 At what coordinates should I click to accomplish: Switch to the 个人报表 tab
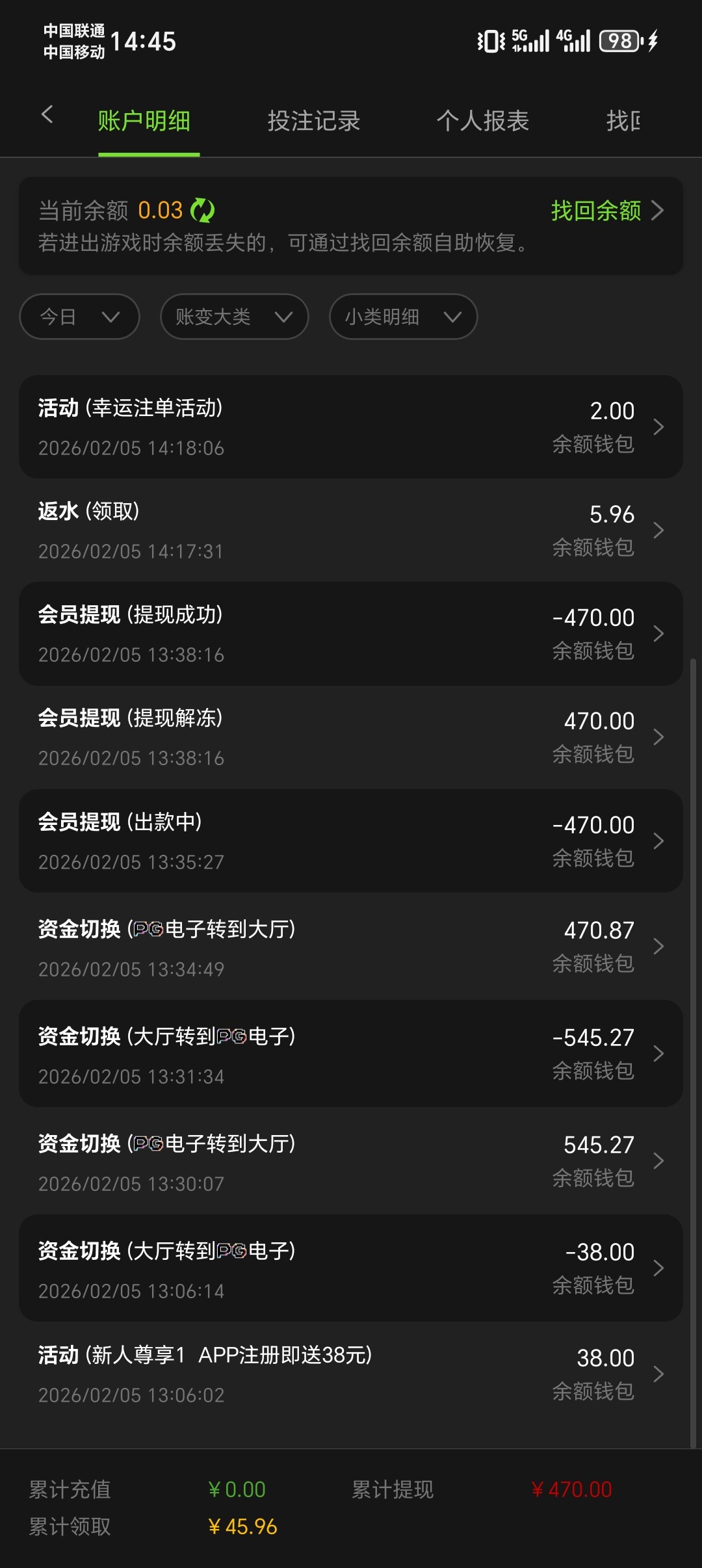point(482,121)
